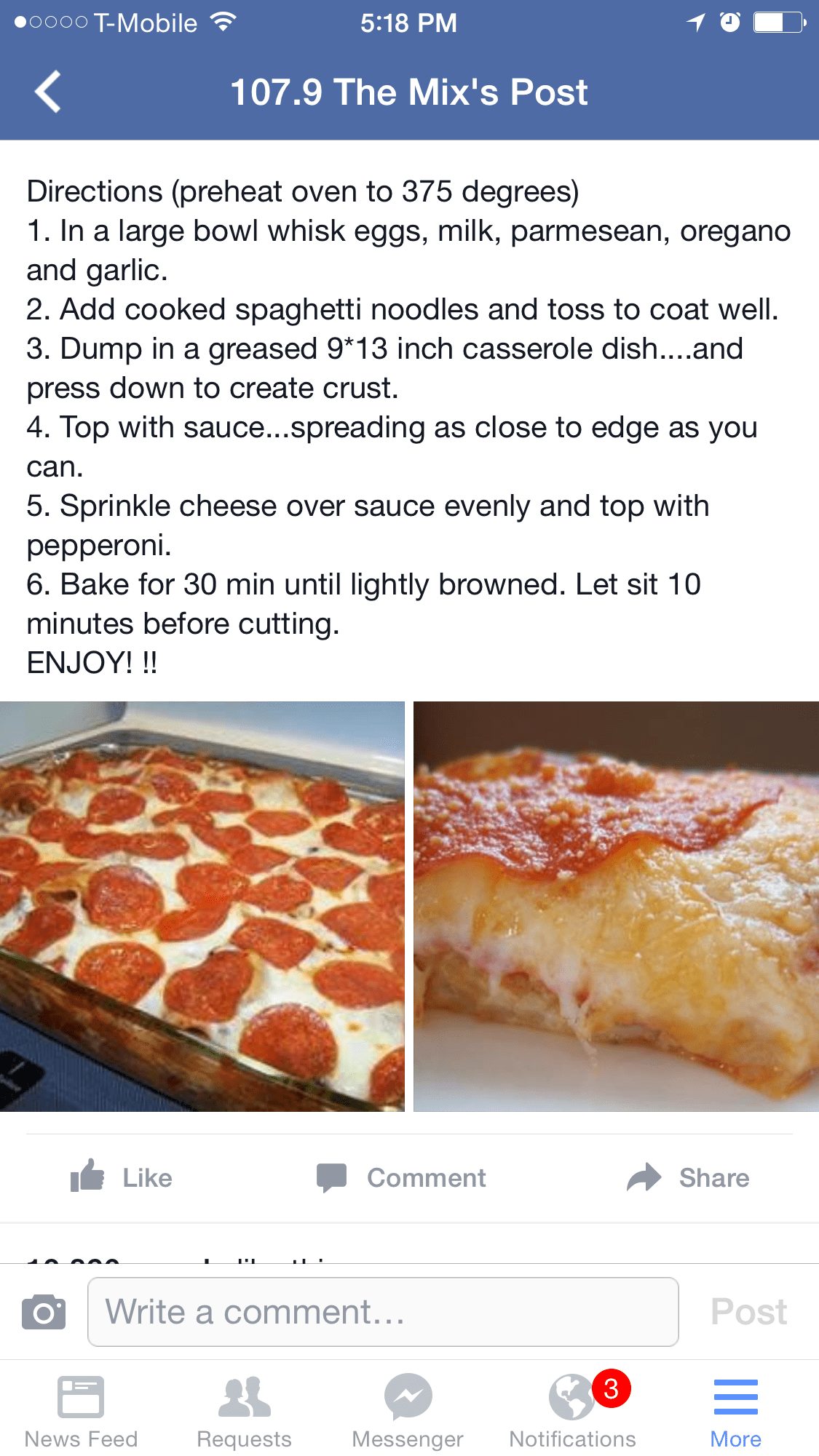Tap the Comment button under the photos
Image resolution: width=819 pixels, height=1456 pixels.
click(x=401, y=1177)
